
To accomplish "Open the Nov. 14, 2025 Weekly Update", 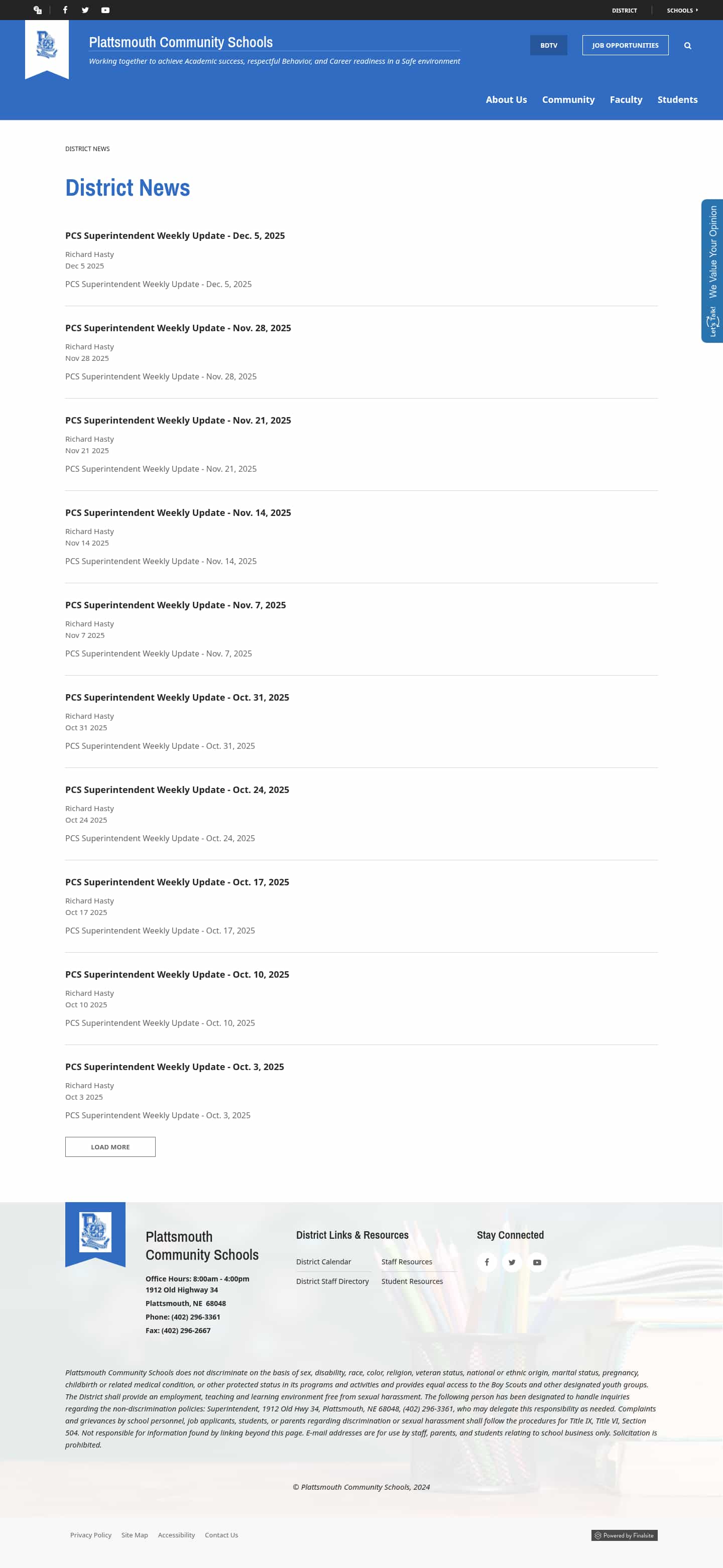I will (x=178, y=512).
